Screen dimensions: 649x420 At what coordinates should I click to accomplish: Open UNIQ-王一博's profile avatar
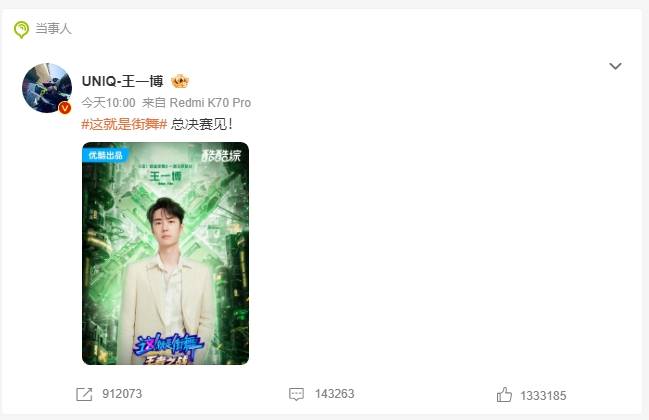(47, 88)
